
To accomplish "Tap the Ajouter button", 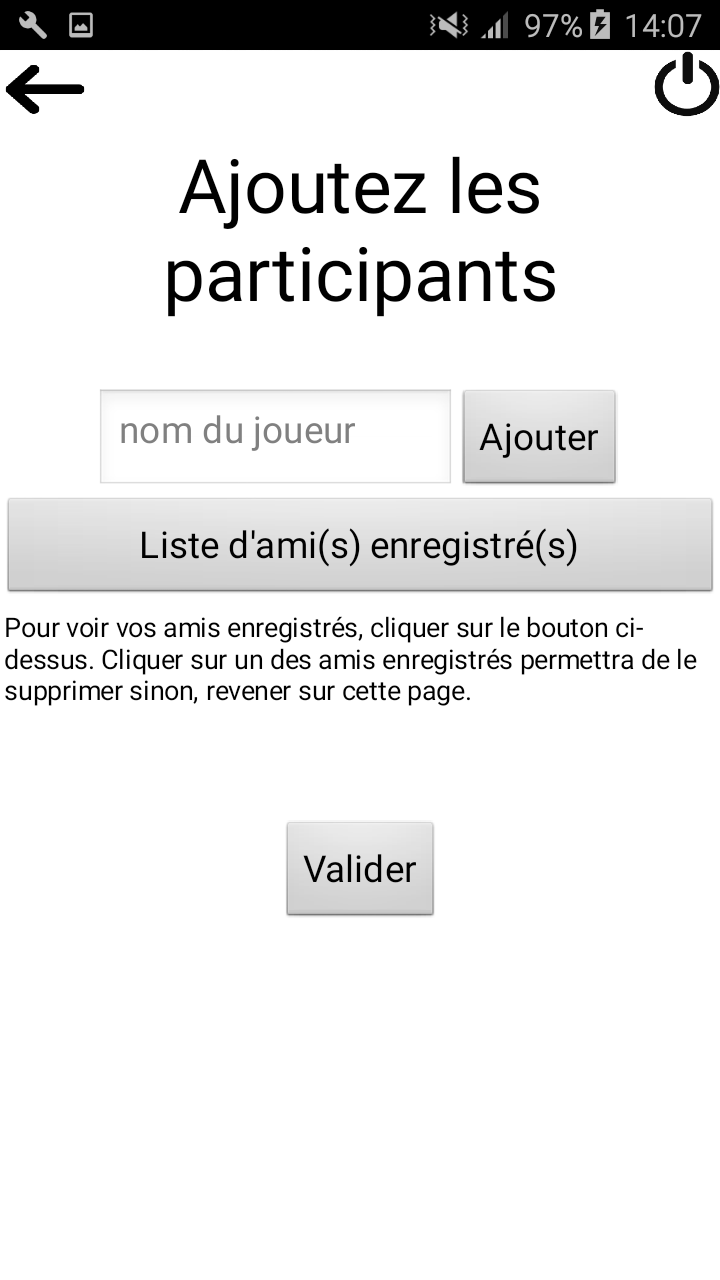I will click(x=539, y=437).
